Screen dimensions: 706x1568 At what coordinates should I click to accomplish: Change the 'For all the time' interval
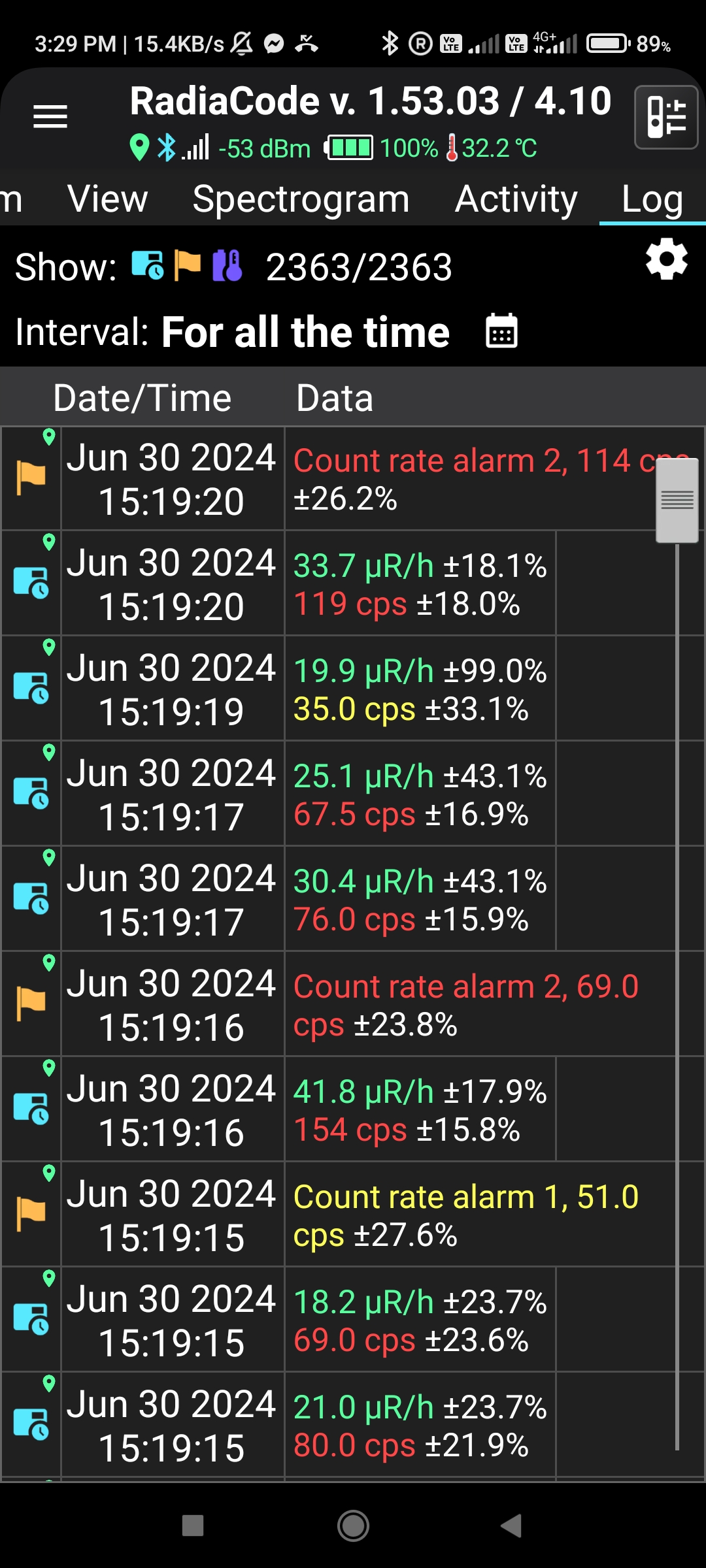click(305, 332)
